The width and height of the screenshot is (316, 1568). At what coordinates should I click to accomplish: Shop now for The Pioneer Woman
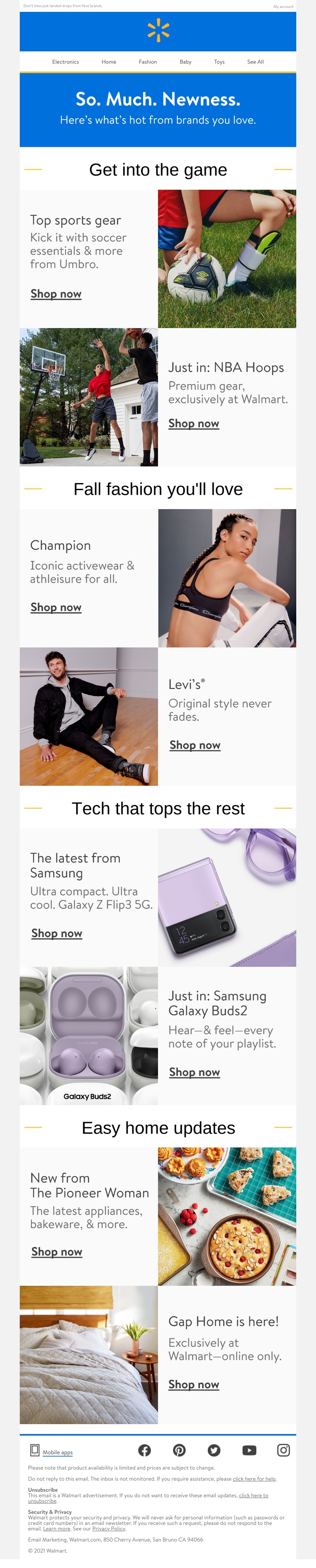(x=56, y=1252)
